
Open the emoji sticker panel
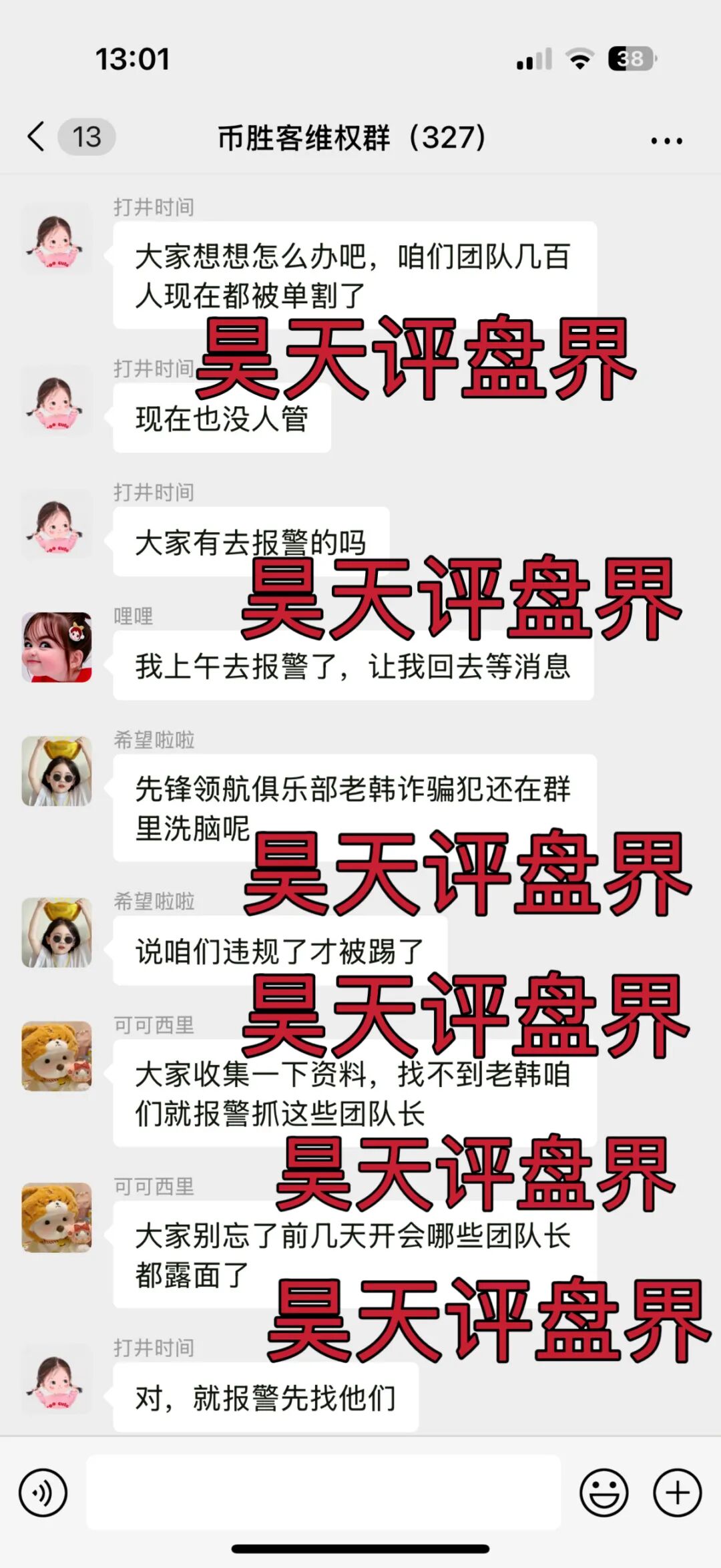click(x=604, y=1493)
